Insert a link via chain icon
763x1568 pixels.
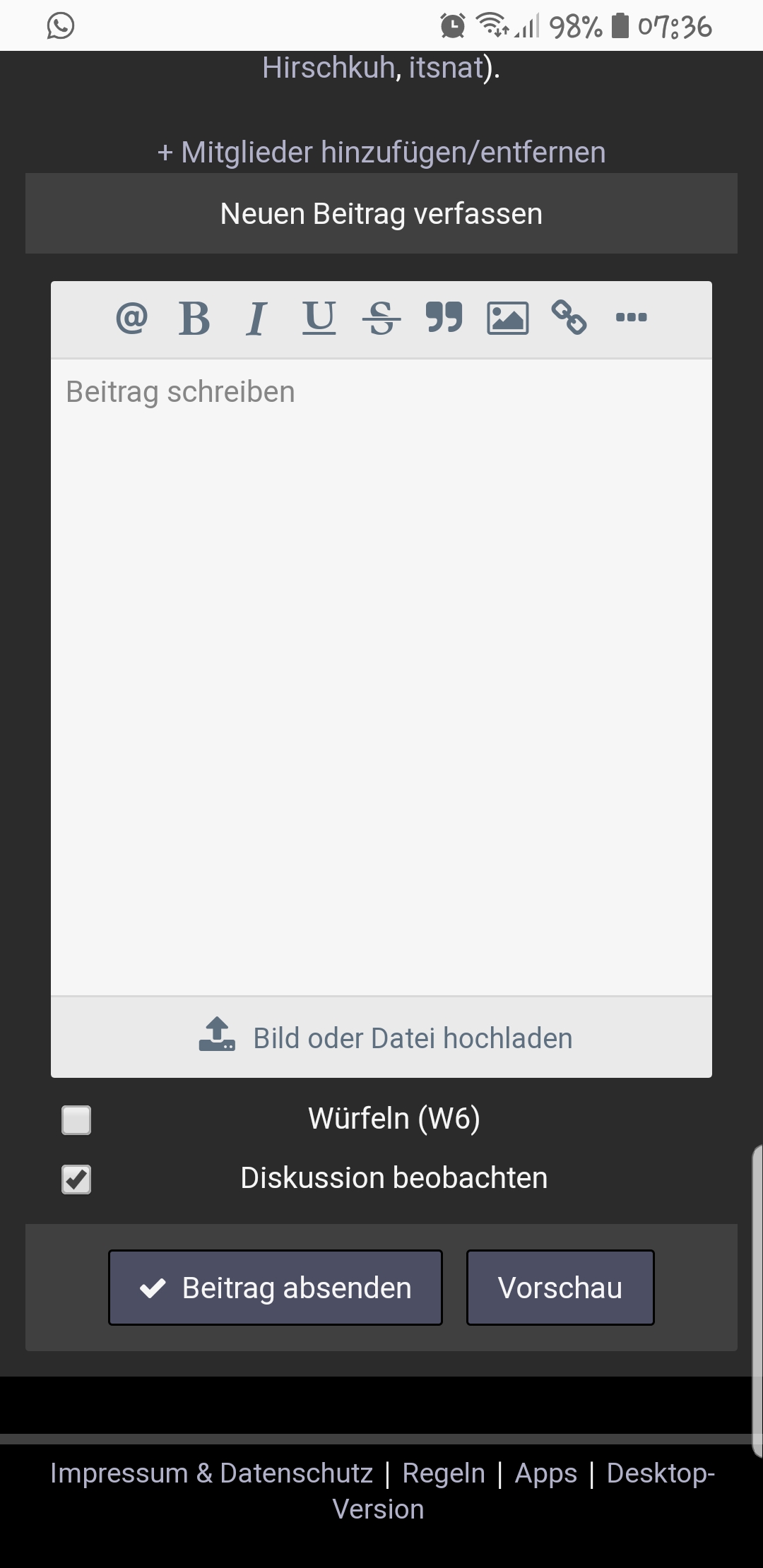click(569, 317)
